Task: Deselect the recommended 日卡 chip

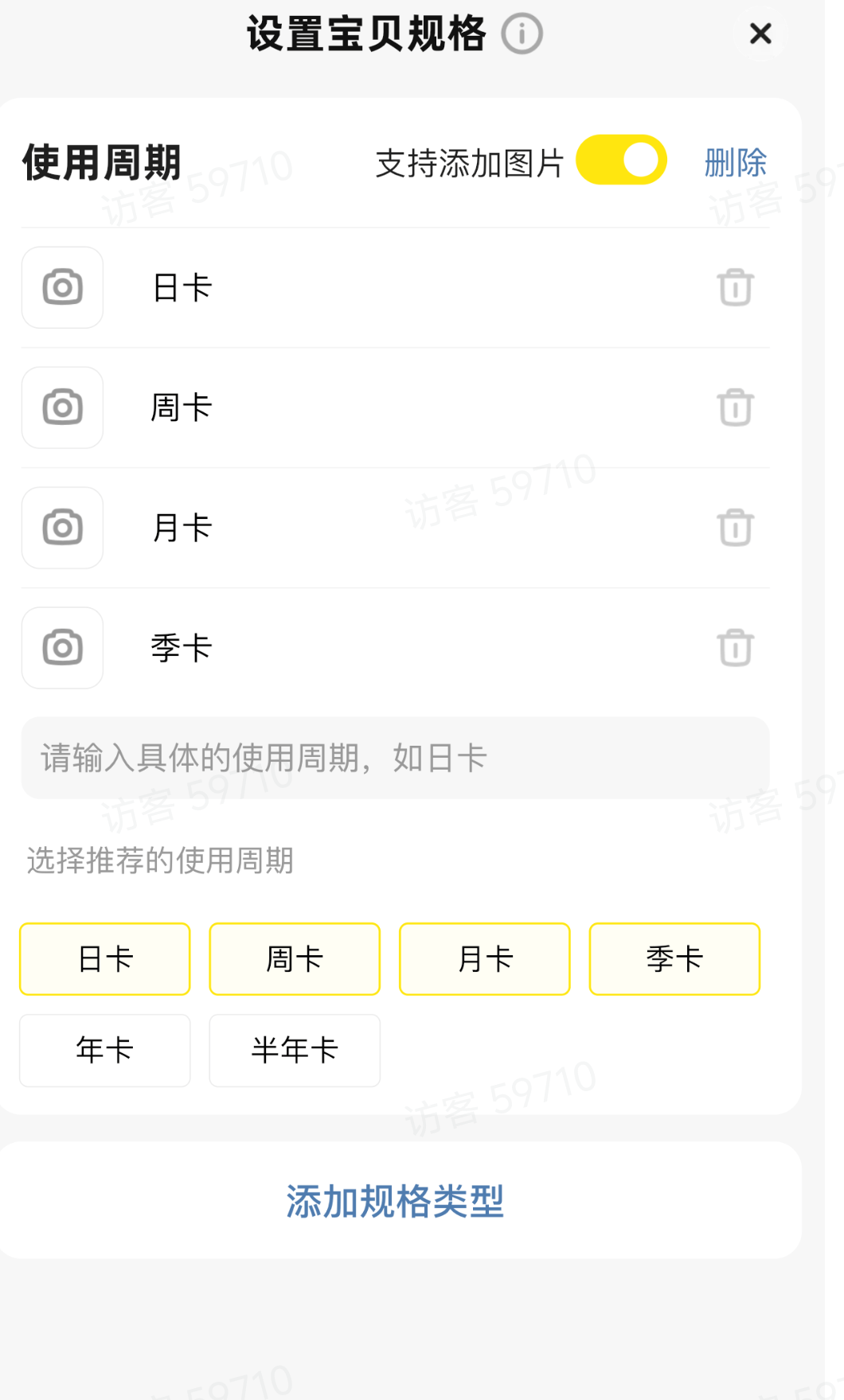Action: (x=105, y=959)
